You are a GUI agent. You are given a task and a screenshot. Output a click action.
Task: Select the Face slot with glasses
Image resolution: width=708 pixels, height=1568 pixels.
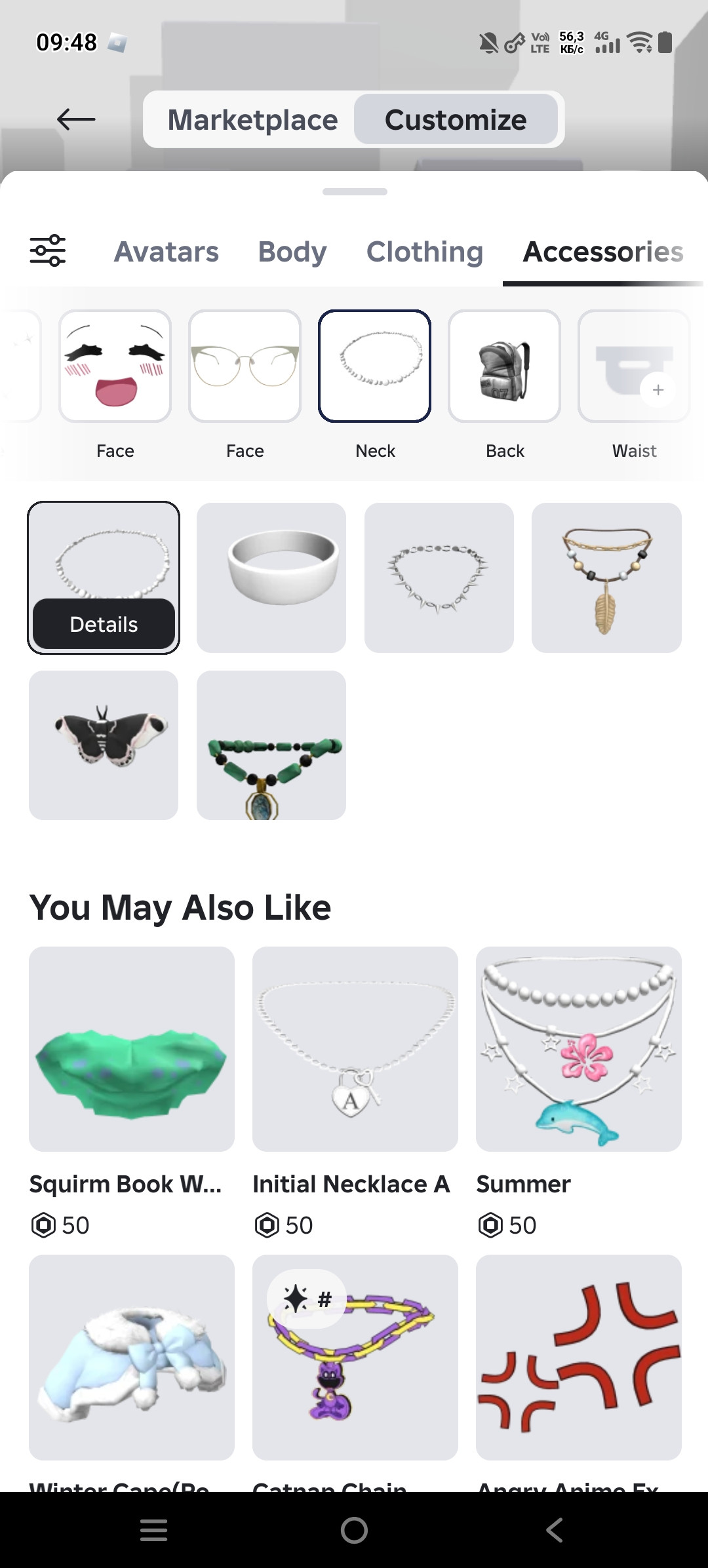245,367
